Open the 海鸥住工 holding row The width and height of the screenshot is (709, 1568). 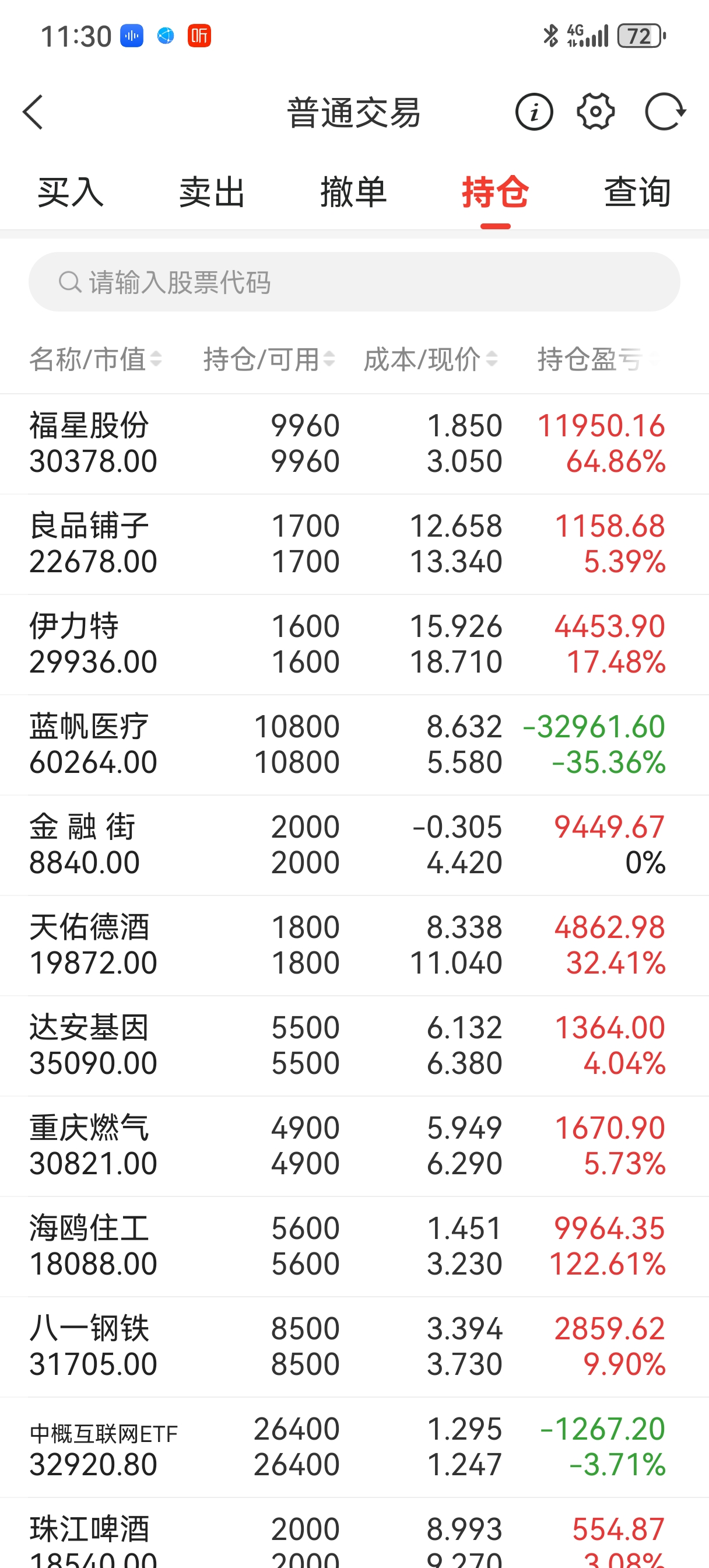(x=354, y=1246)
